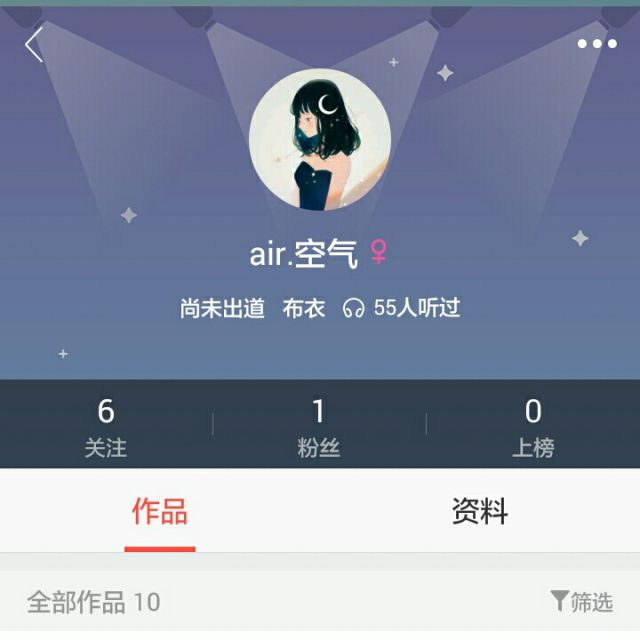This screenshot has height=640, width=640.
Task: Open the 上榜 rankings count
Action: (533, 425)
